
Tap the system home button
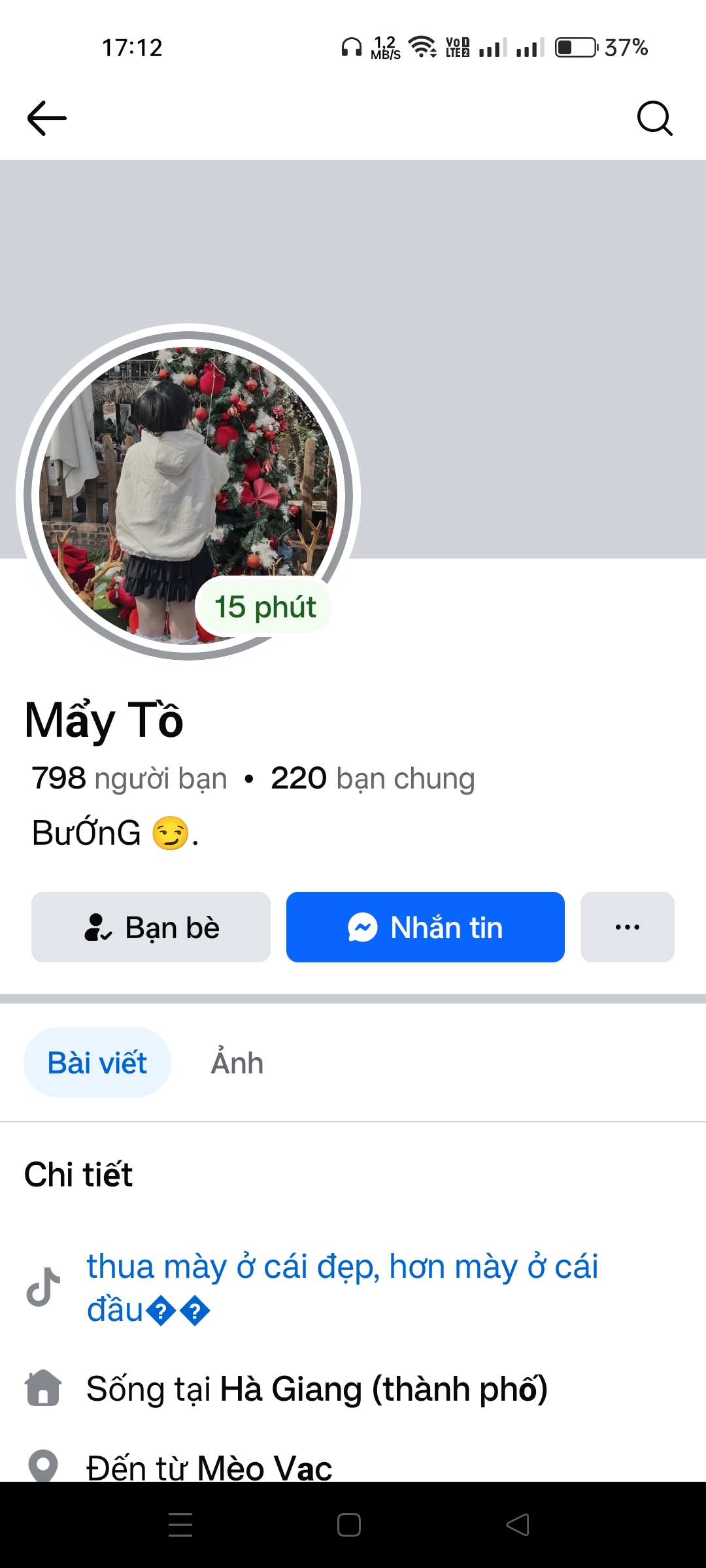pyautogui.click(x=349, y=1525)
